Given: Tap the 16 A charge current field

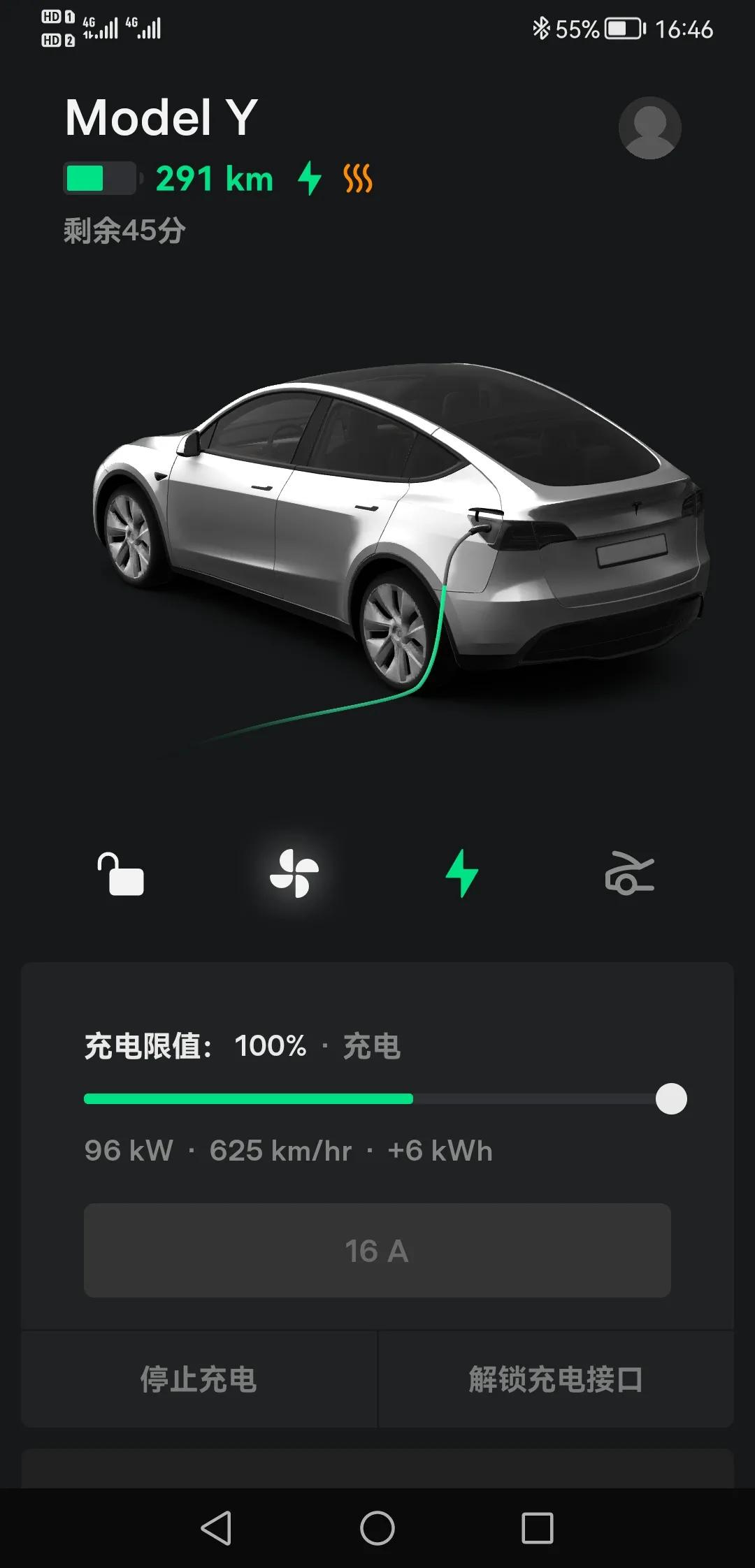Looking at the screenshot, I should point(377,1251).
